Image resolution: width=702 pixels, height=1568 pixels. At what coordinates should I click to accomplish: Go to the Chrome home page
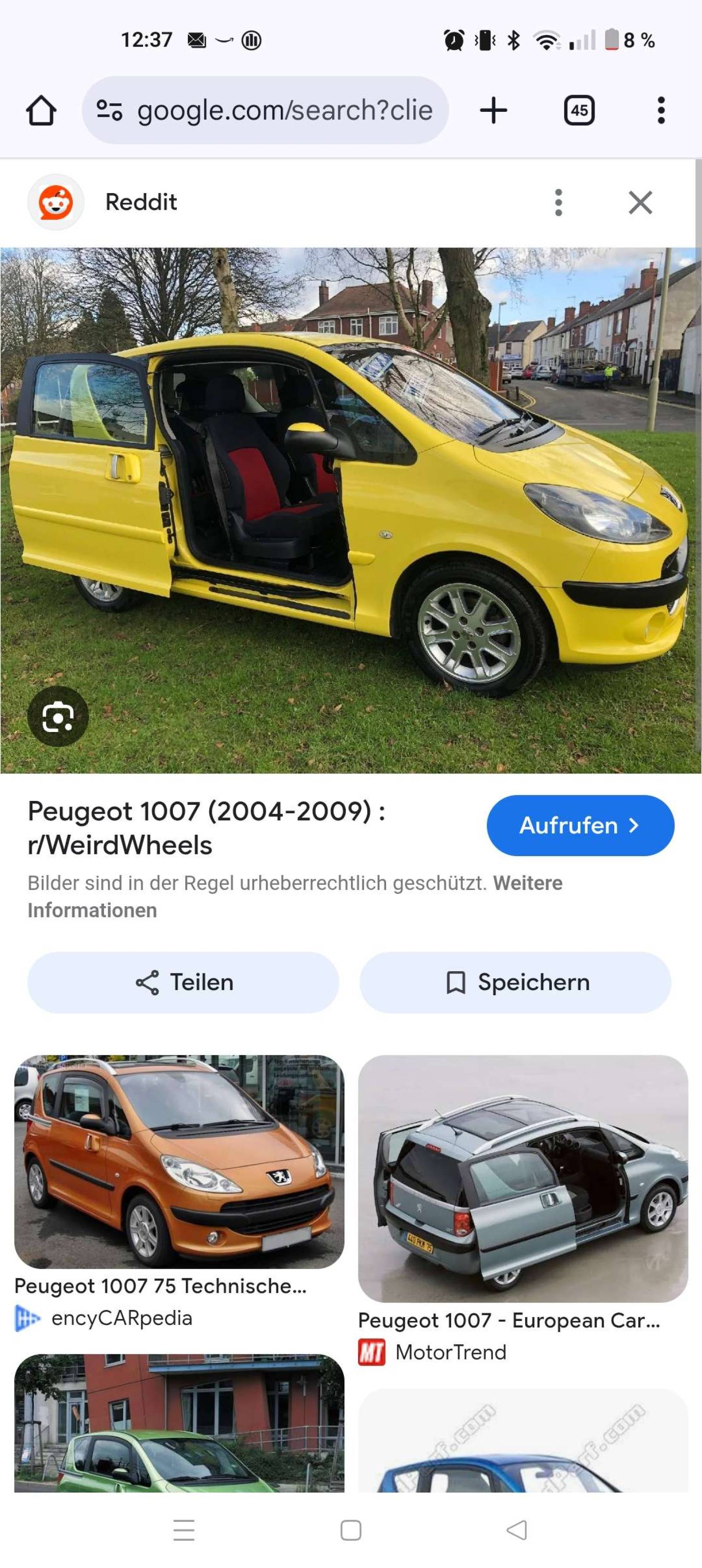(x=41, y=111)
